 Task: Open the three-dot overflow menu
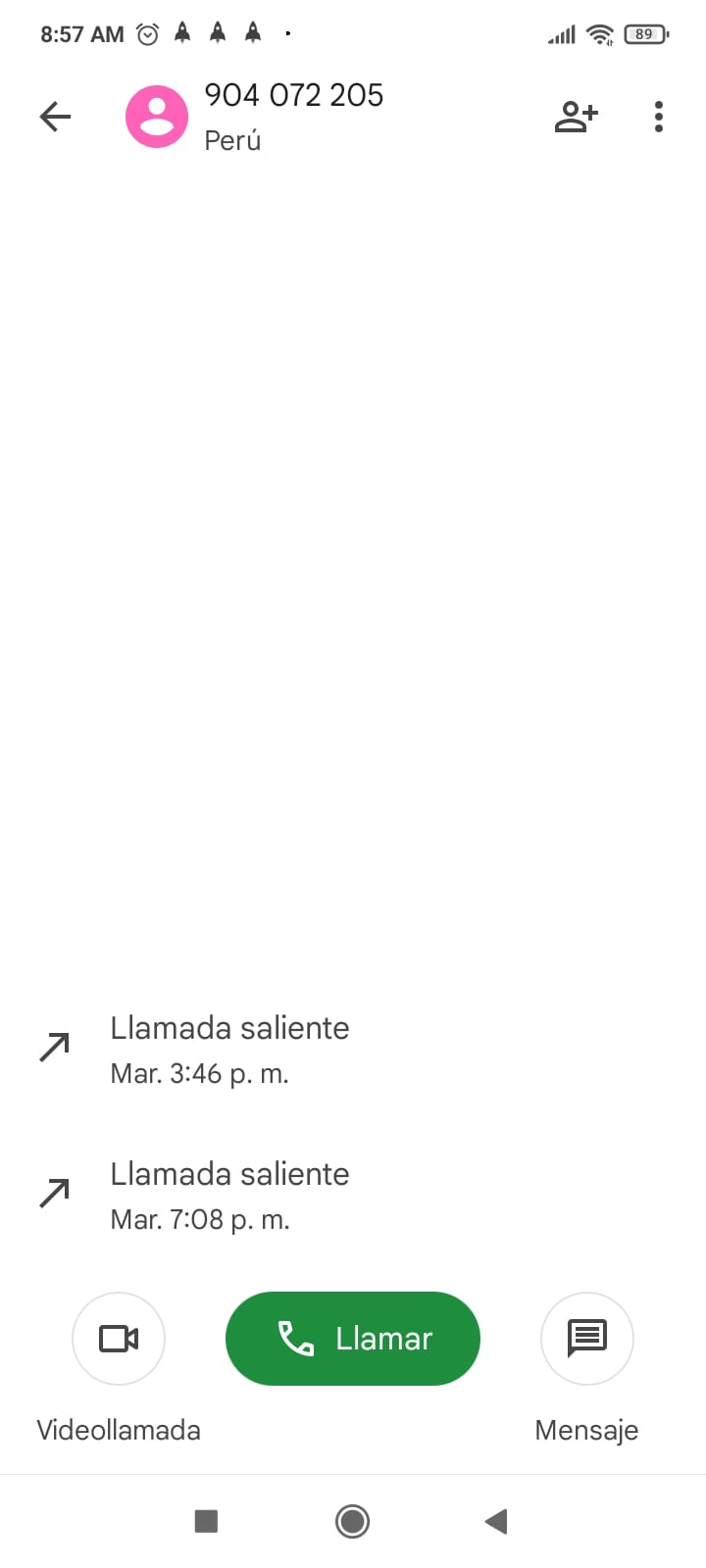(x=658, y=117)
